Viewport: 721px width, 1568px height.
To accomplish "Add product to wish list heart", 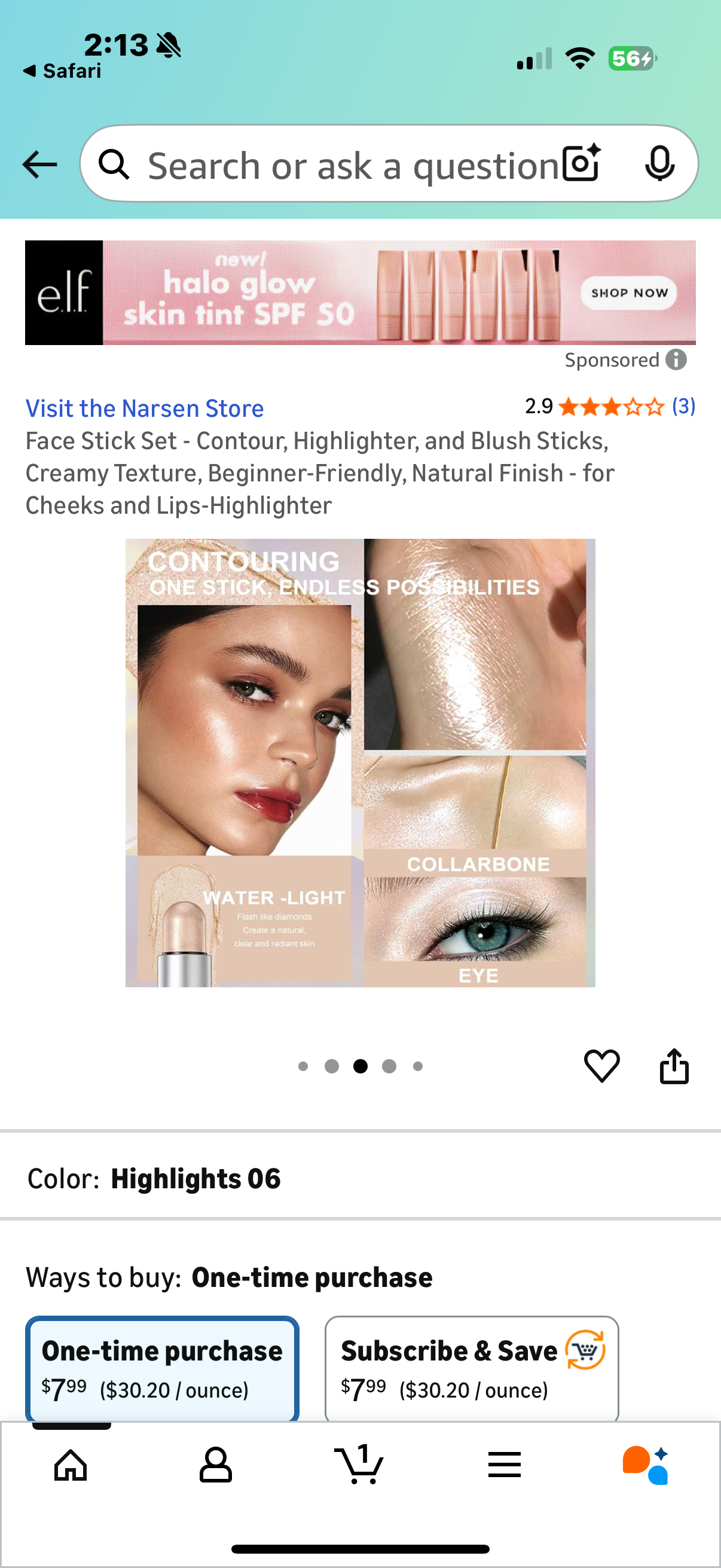I will click(x=602, y=1066).
